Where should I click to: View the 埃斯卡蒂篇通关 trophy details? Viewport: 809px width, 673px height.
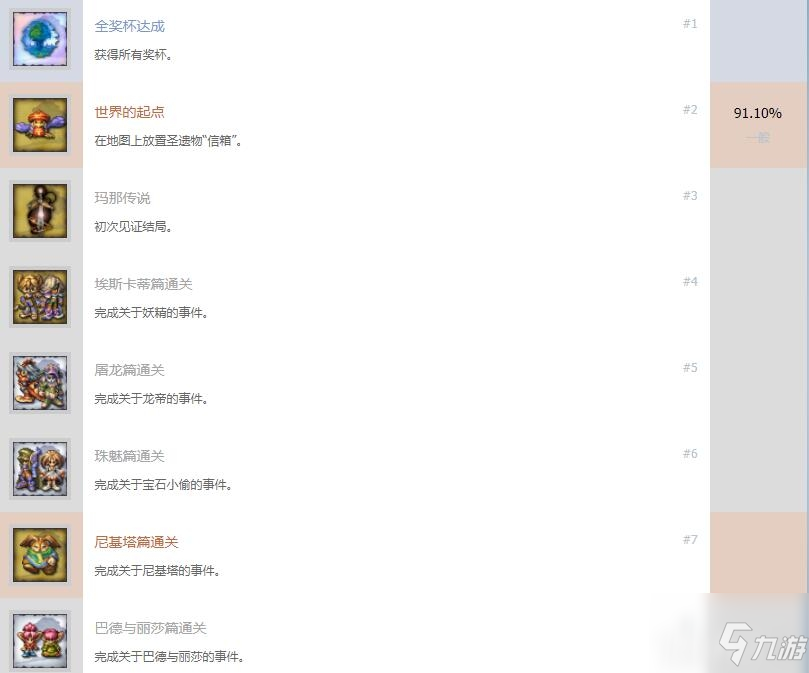click(143, 284)
